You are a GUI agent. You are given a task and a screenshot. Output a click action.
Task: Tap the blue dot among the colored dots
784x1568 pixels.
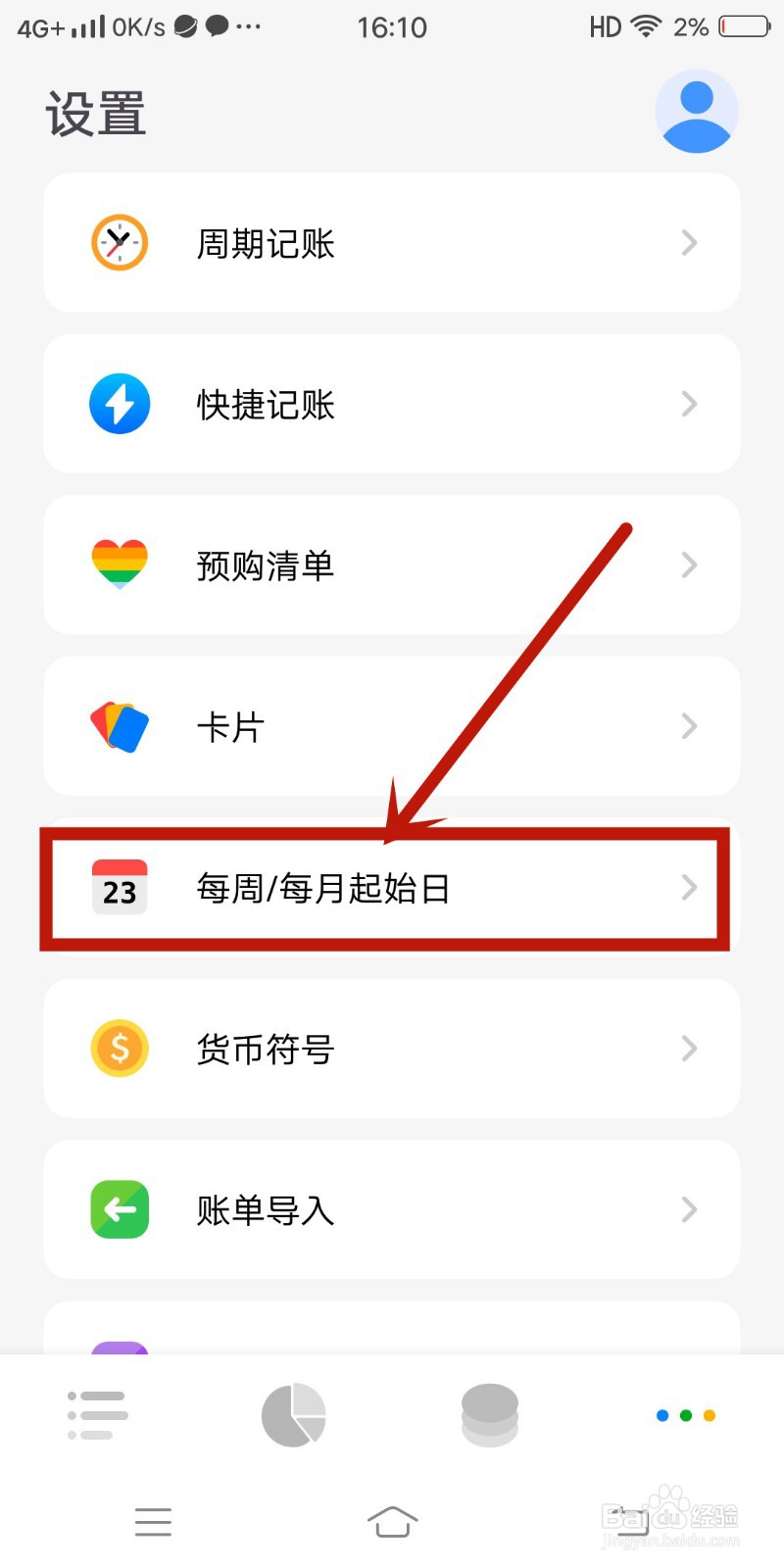coord(662,1414)
